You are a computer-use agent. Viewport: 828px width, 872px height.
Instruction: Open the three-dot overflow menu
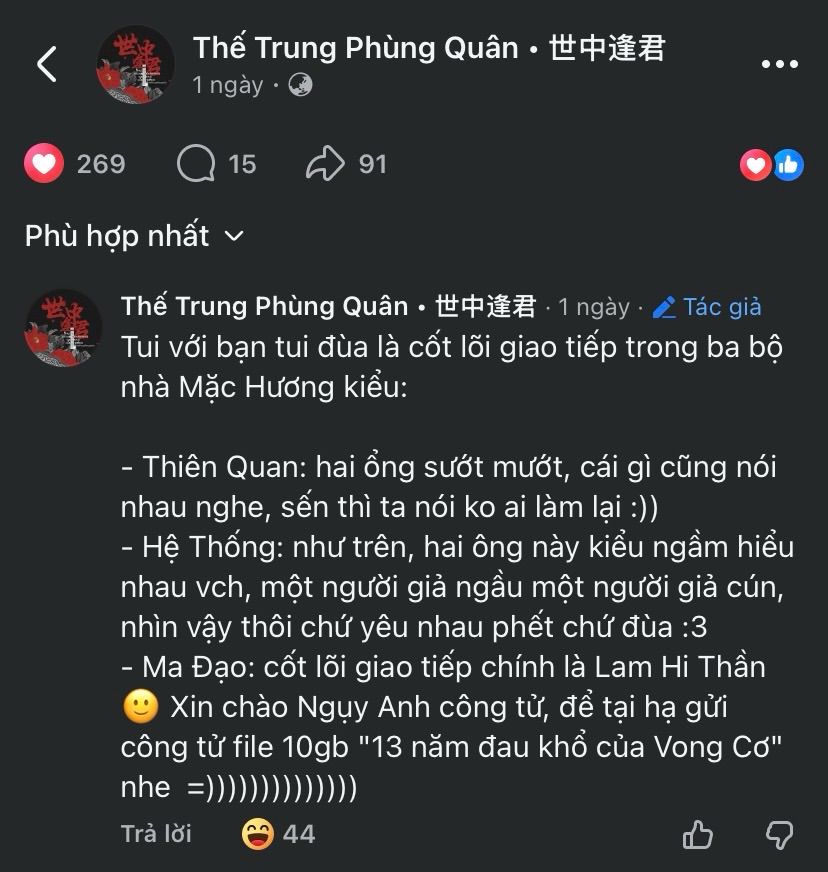tap(779, 65)
